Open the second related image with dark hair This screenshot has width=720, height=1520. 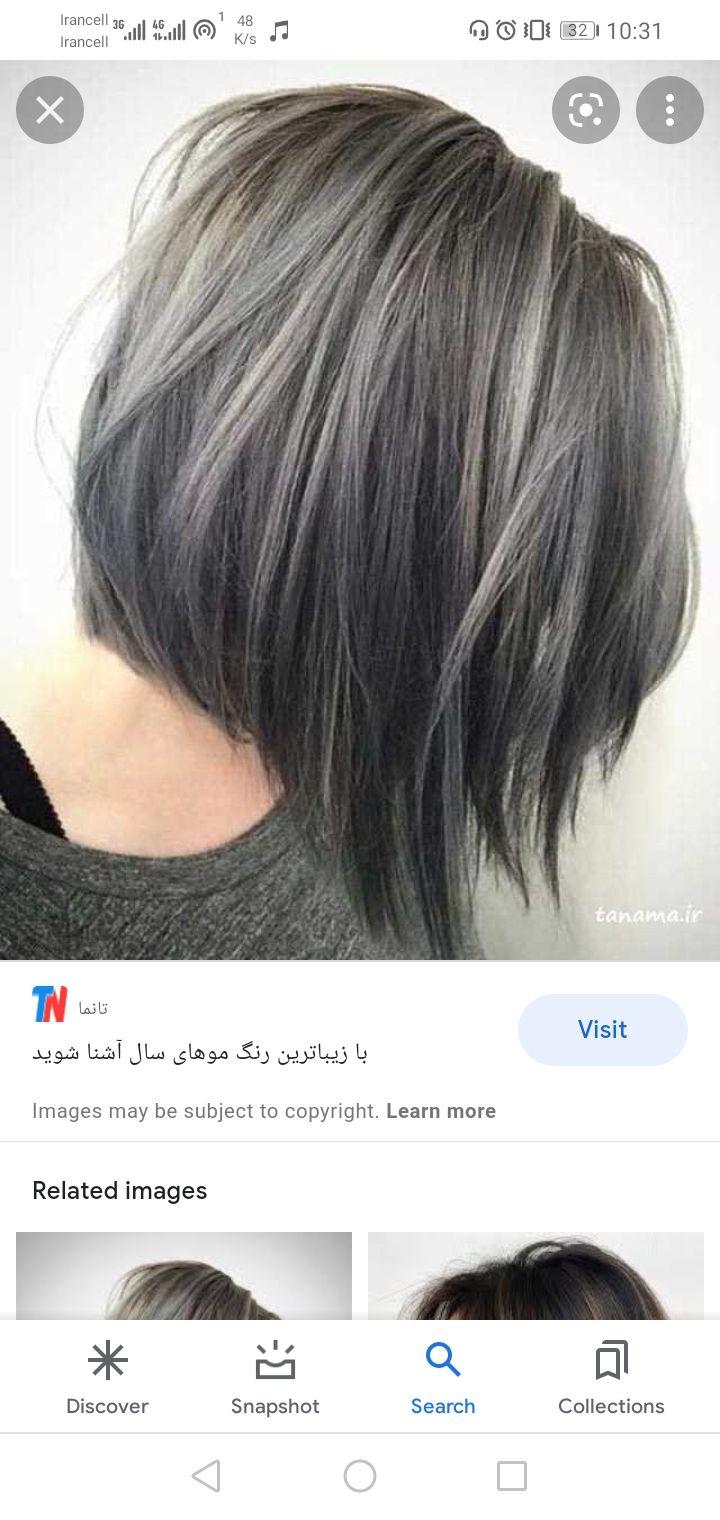tap(536, 1275)
